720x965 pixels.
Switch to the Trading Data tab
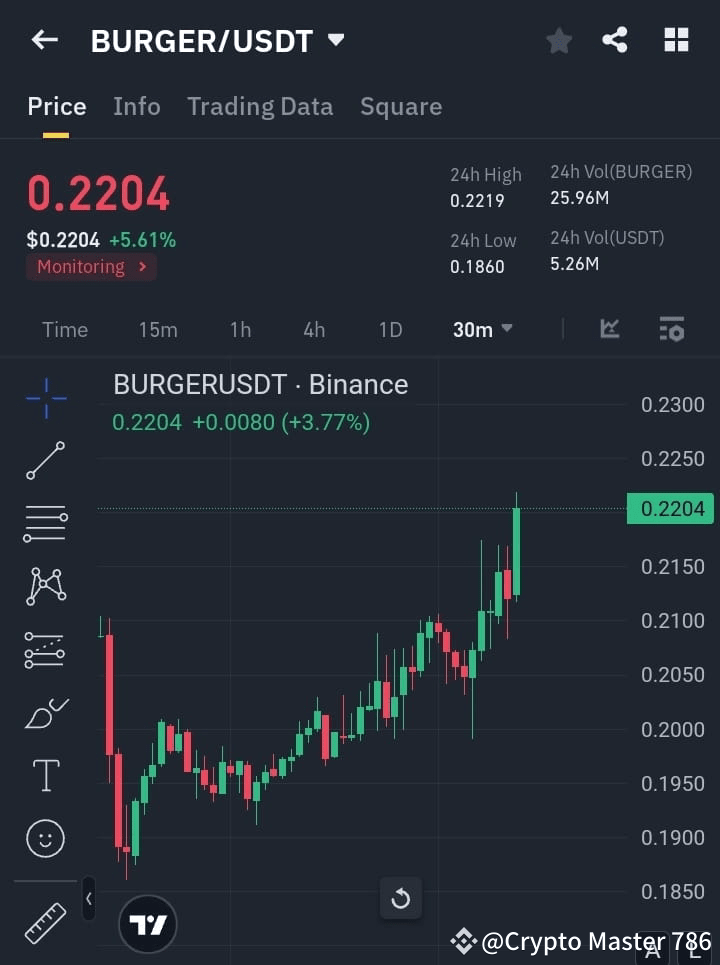click(260, 107)
